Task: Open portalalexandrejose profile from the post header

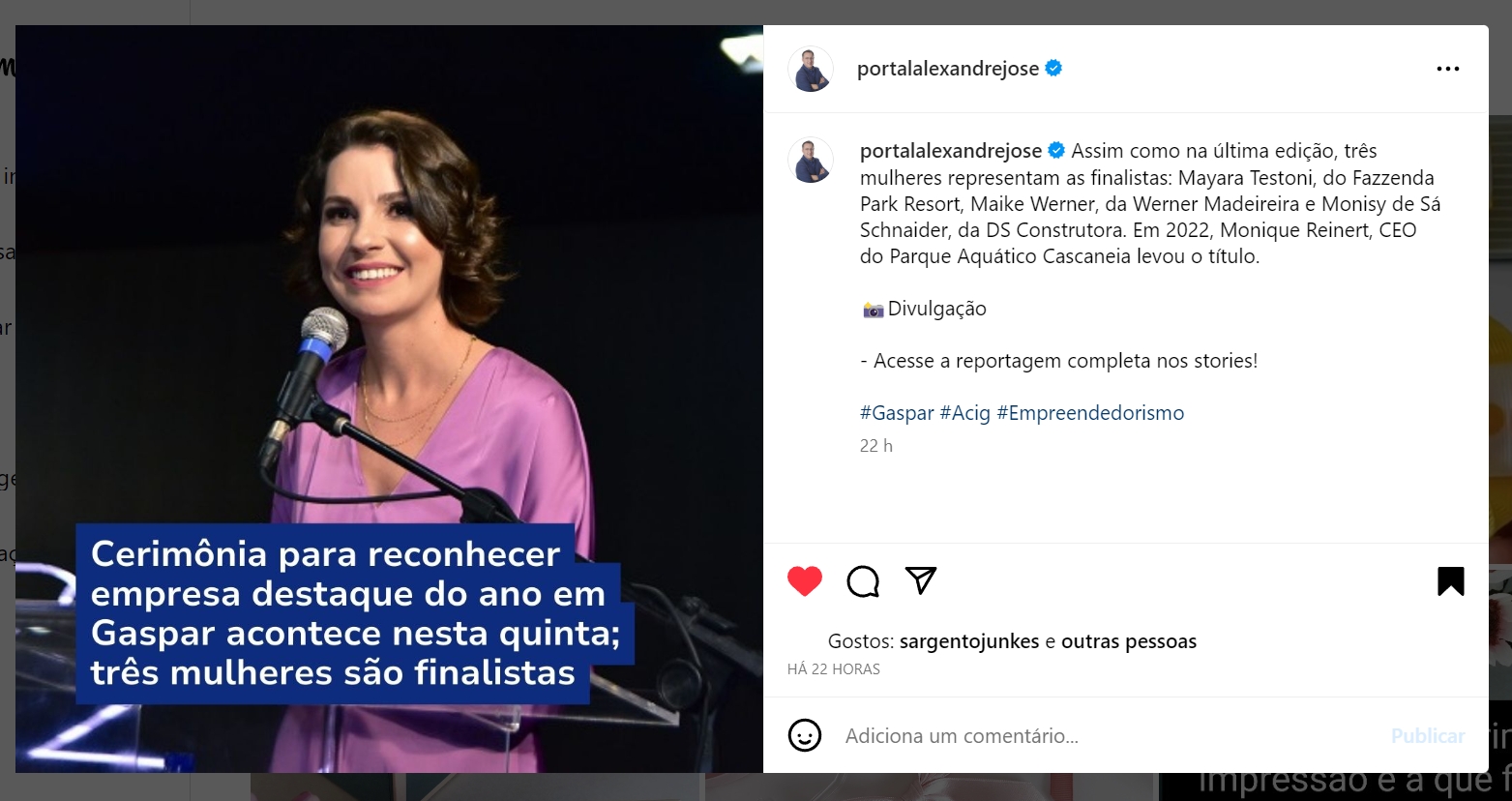Action: (947, 69)
